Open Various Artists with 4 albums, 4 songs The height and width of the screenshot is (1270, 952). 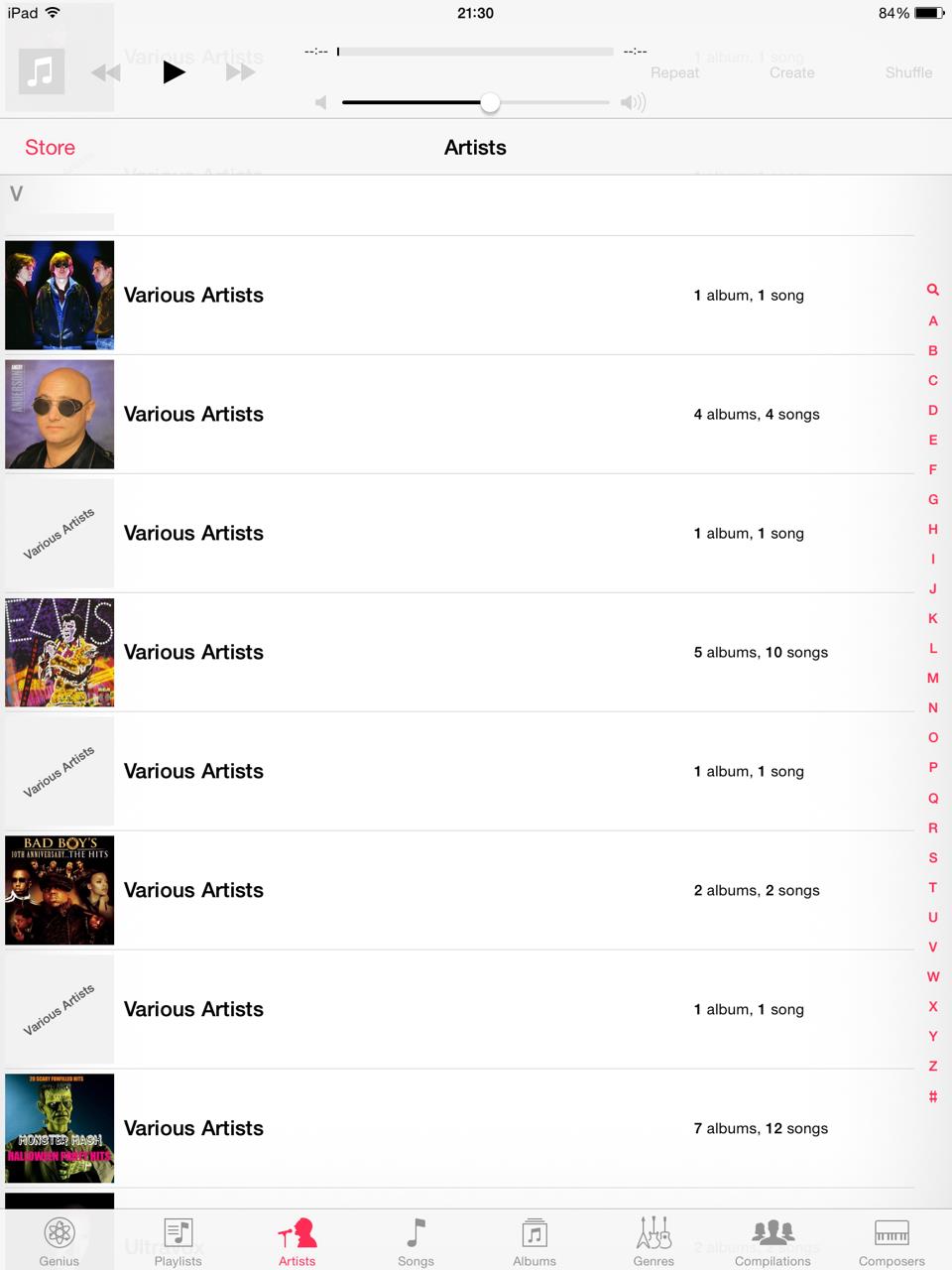tap(456, 414)
